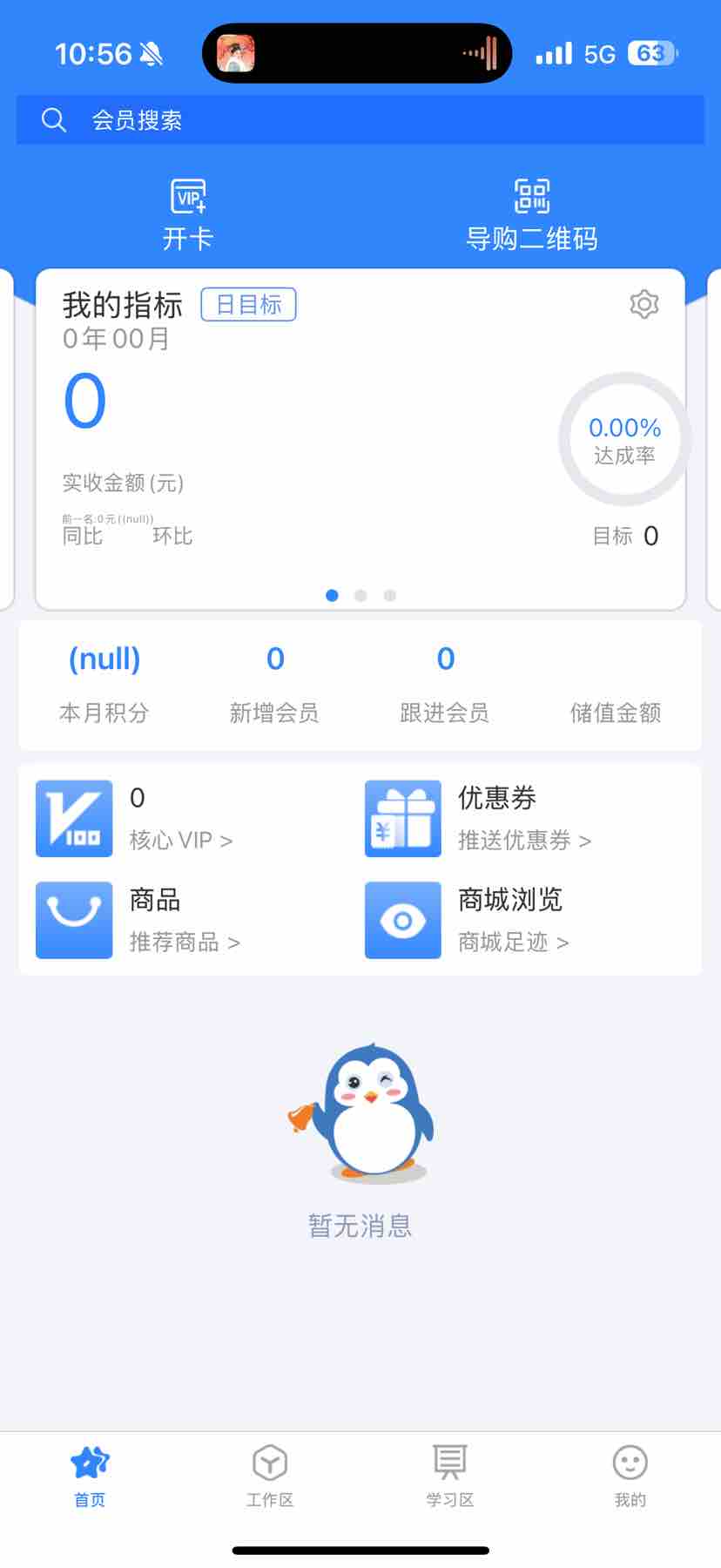Open 核心VIP list
Viewport: 721px width, 1568px height.
[180, 840]
